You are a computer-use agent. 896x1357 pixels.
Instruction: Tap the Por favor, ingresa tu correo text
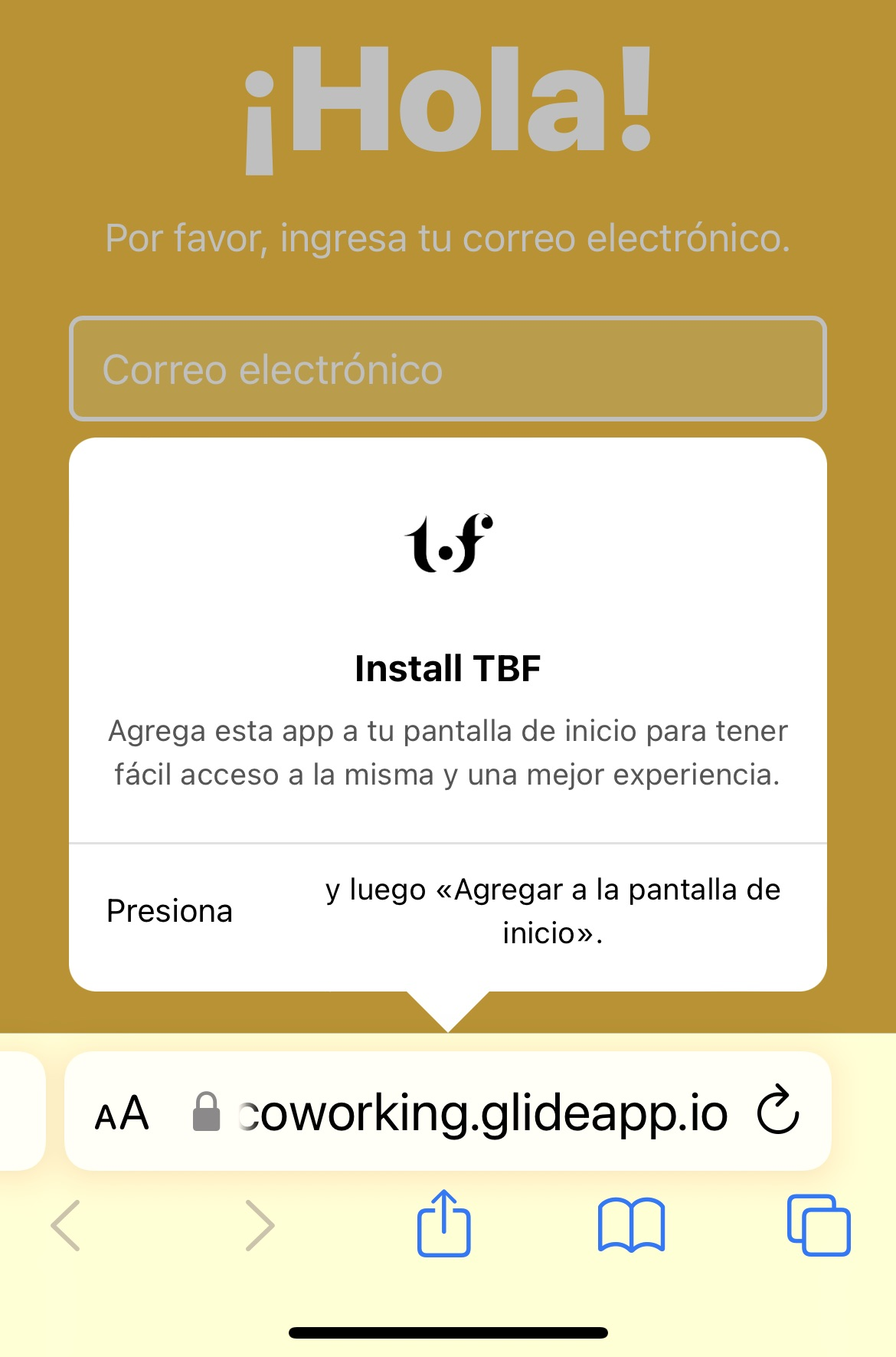447,238
